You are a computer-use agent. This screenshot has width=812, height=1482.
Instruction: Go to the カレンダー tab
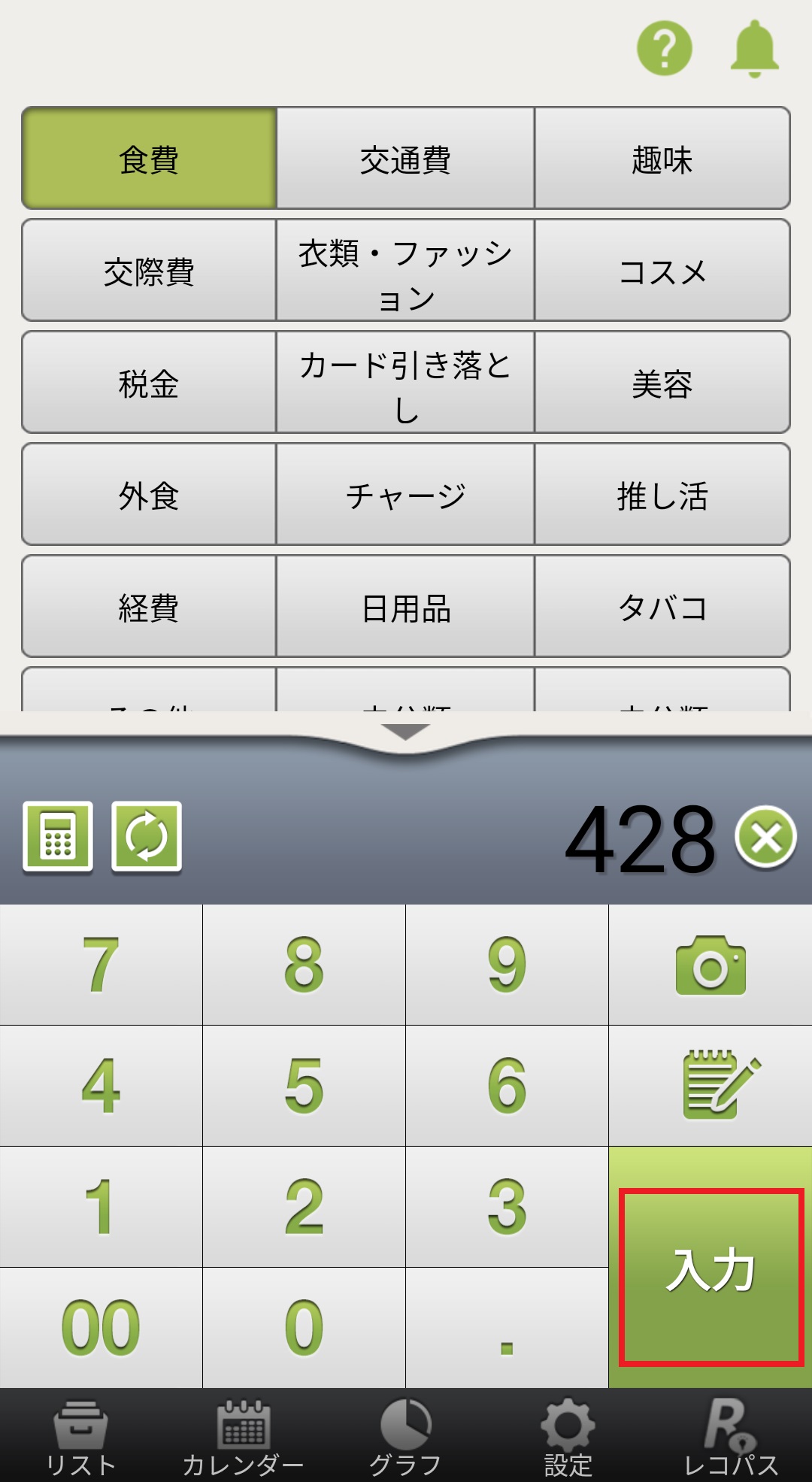click(x=243, y=1438)
